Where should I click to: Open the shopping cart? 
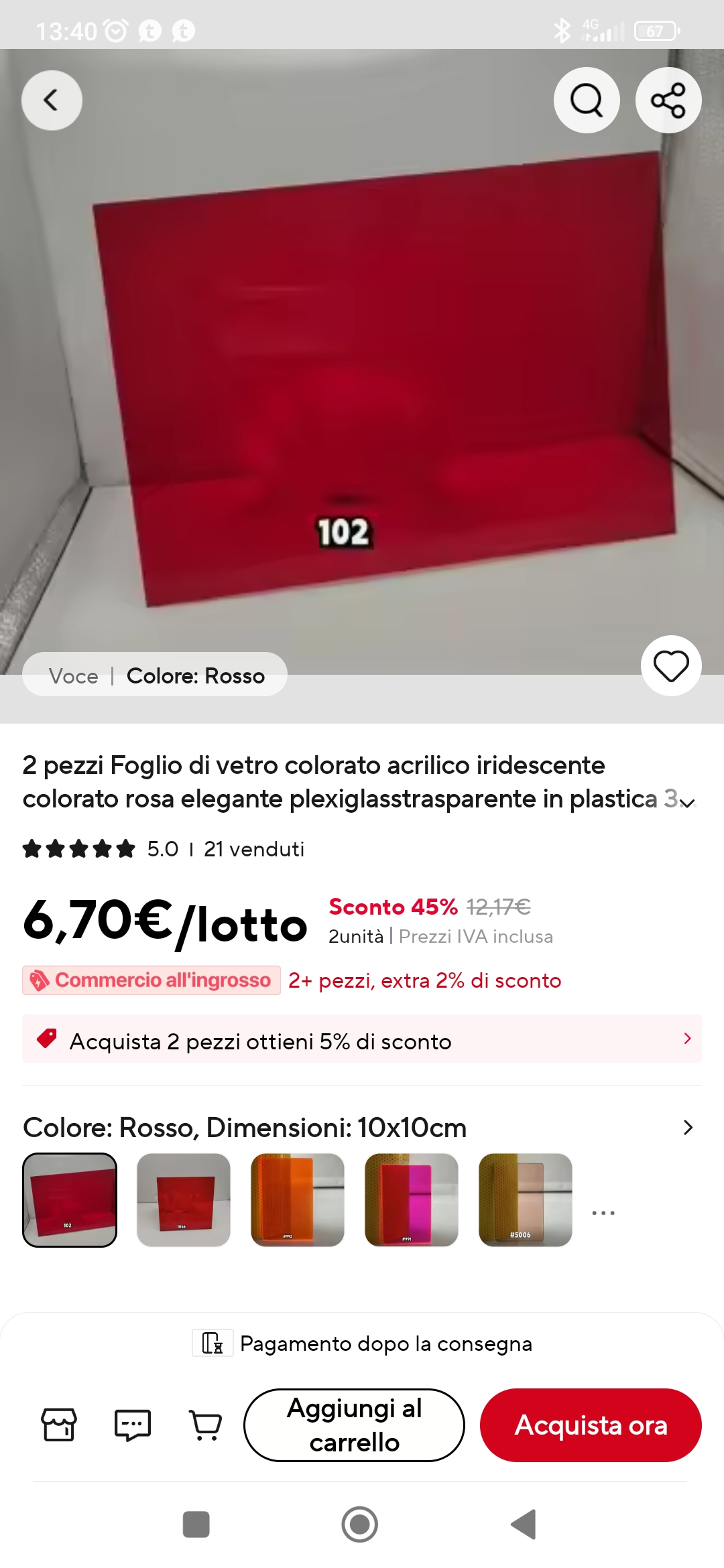[x=206, y=1424]
